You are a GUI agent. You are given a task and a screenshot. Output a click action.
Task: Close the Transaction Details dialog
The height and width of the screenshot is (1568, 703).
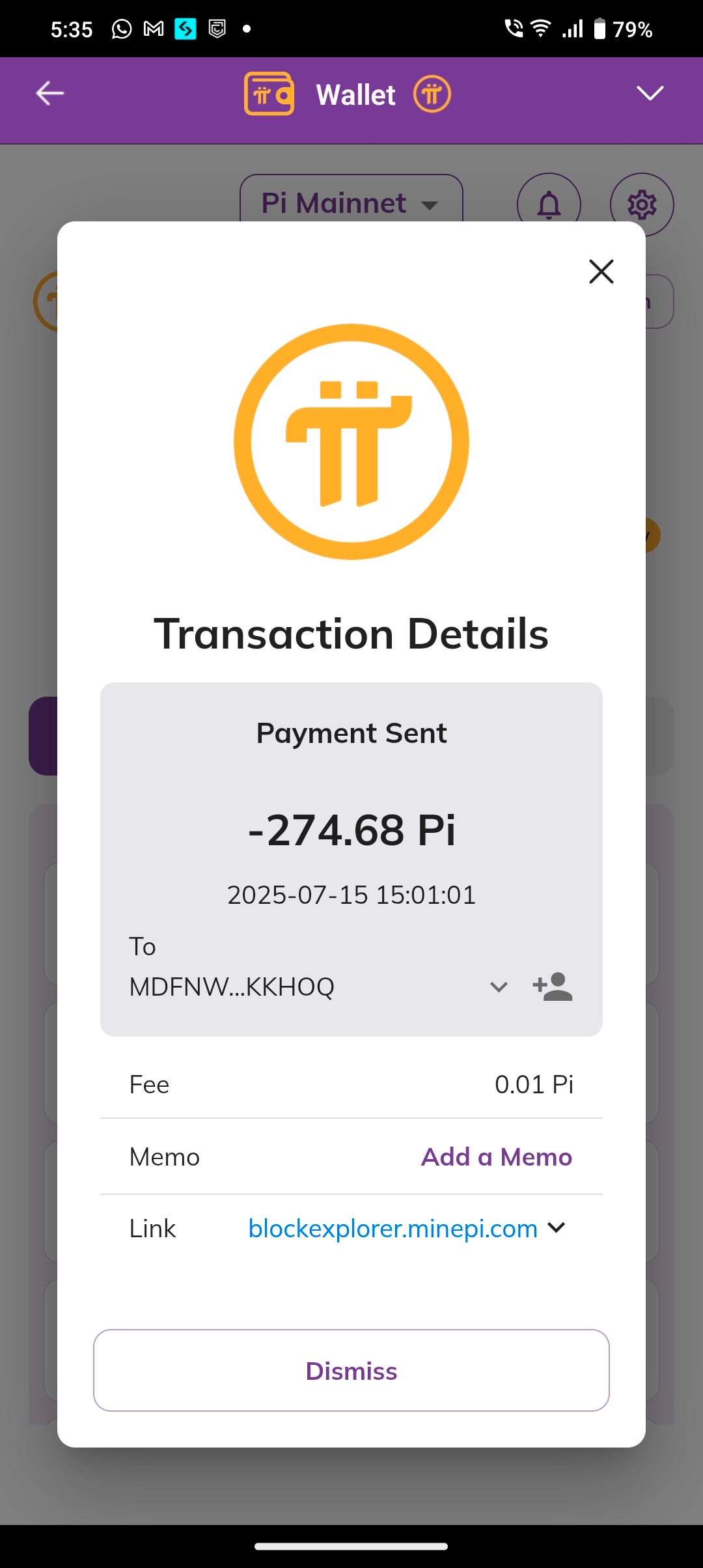(600, 272)
